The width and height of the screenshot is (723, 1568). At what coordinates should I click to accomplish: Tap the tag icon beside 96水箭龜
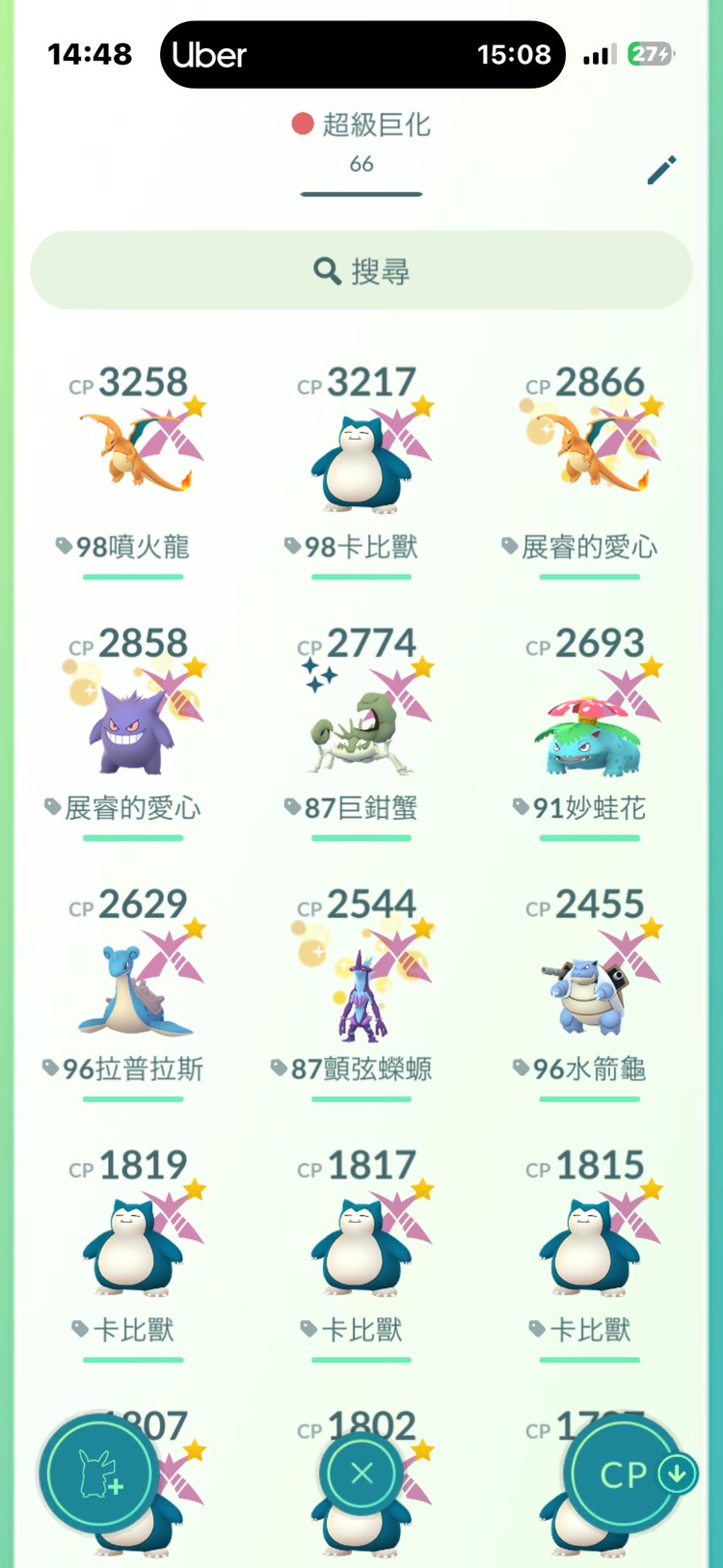coord(523,1068)
